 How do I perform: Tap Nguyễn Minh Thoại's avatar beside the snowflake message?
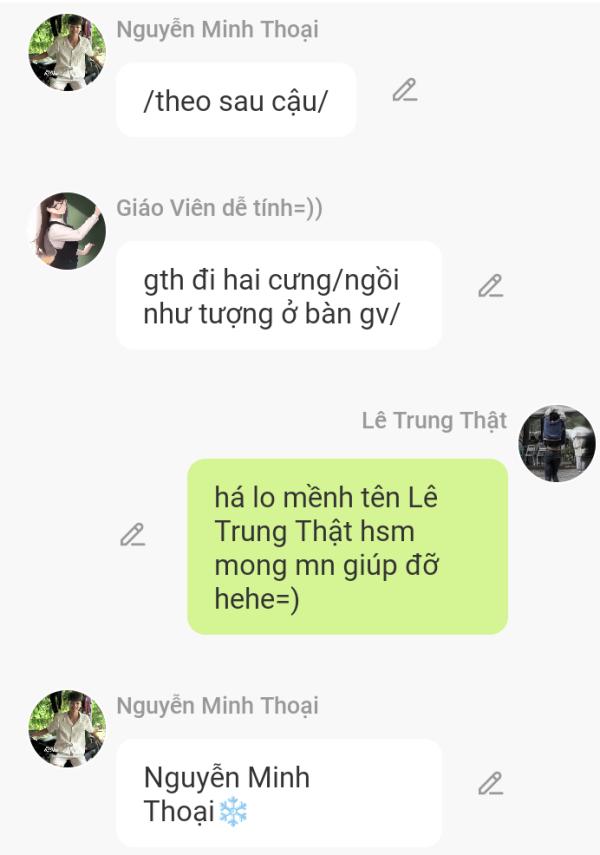coord(67,728)
